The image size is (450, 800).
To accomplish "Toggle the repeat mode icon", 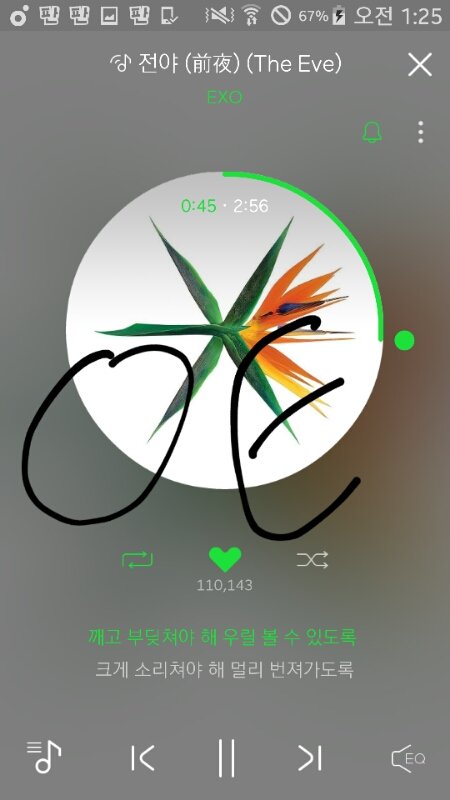I will 137,560.
